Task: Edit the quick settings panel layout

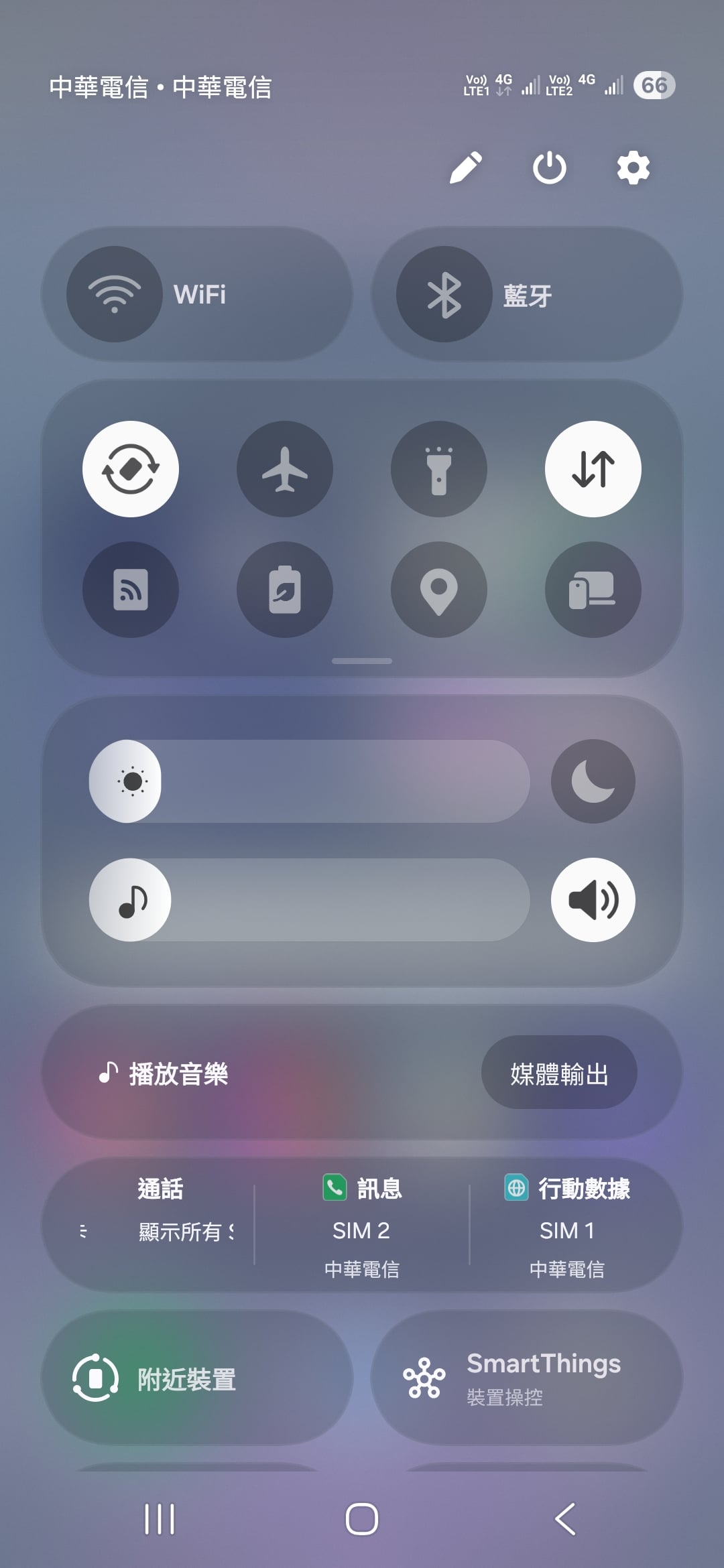Action: pyautogui.click(x=466, y=168)
